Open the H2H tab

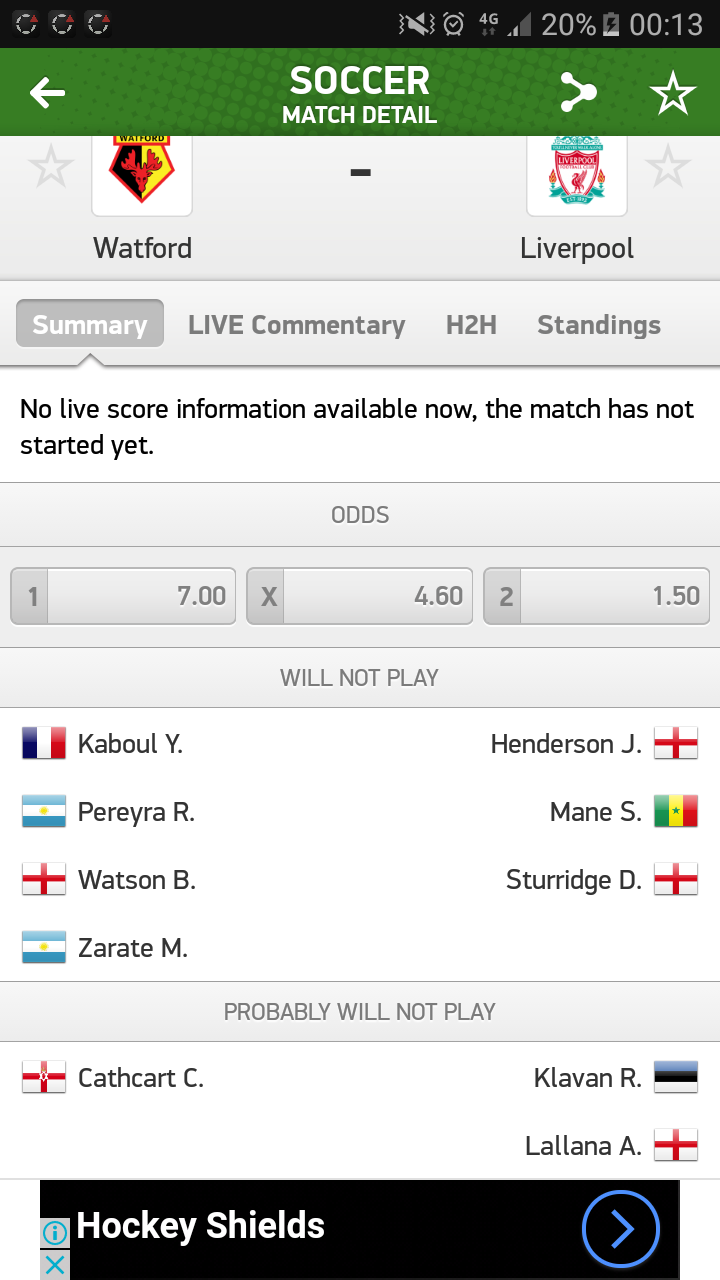tap(471, 325)
